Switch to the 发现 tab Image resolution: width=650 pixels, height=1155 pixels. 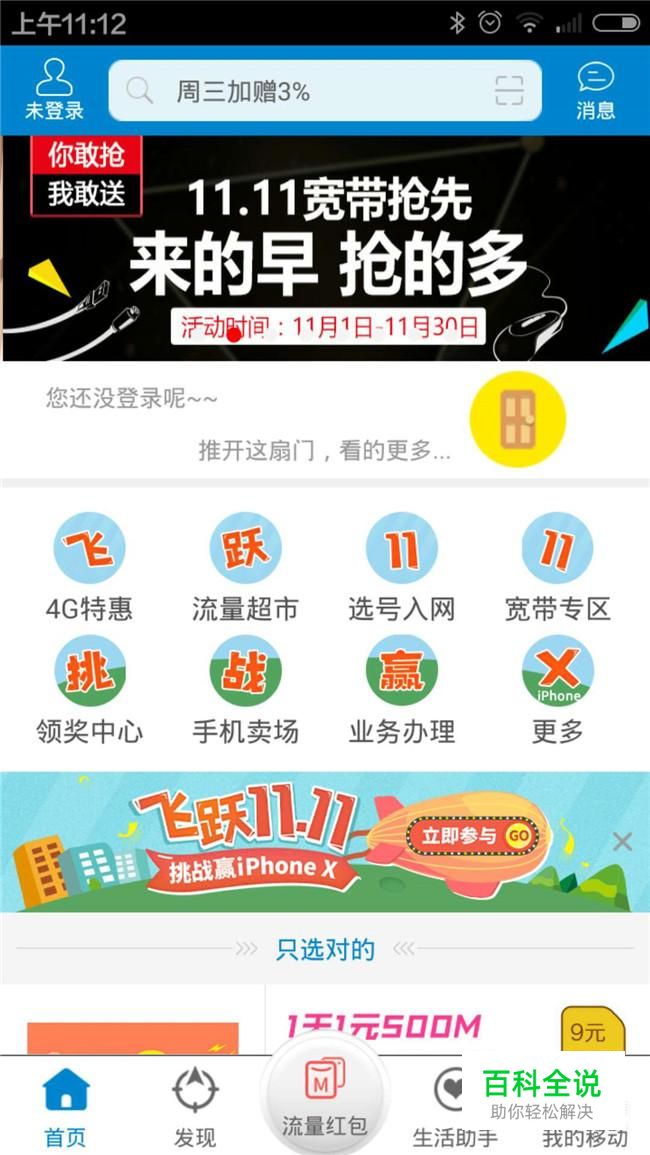(195, 1106)
